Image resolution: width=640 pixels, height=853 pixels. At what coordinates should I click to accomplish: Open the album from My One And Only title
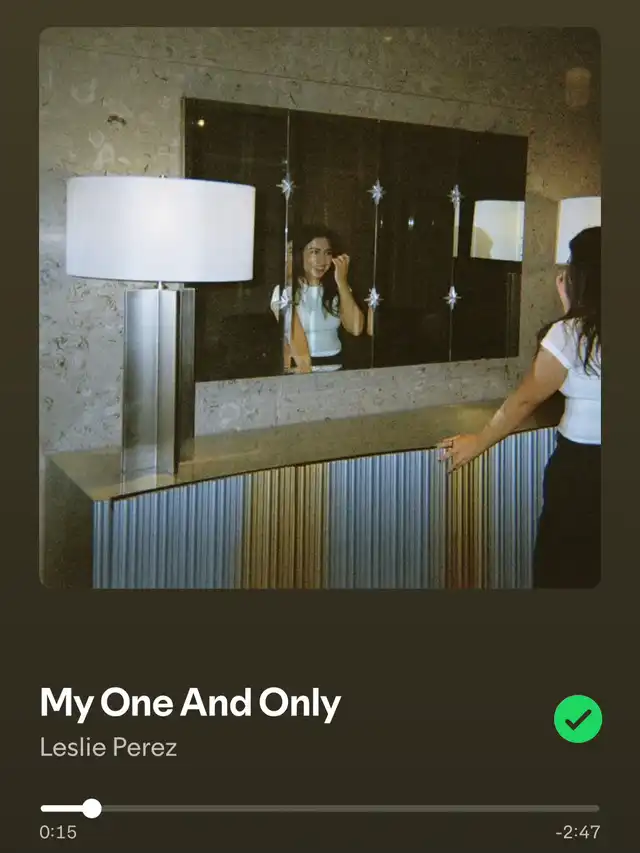click(190, 704)
